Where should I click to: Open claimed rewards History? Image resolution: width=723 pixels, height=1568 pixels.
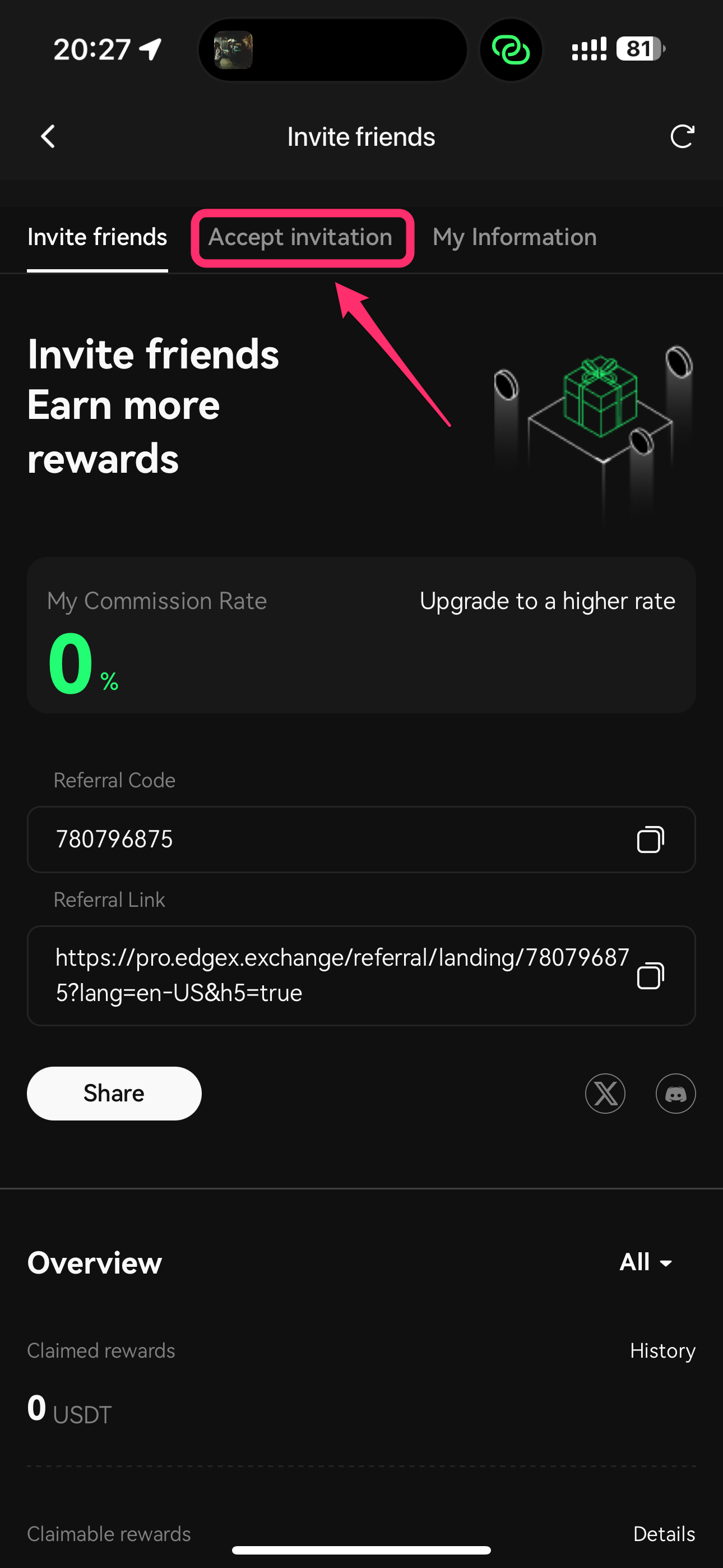pyautogui.click(x=662, y=1351)
